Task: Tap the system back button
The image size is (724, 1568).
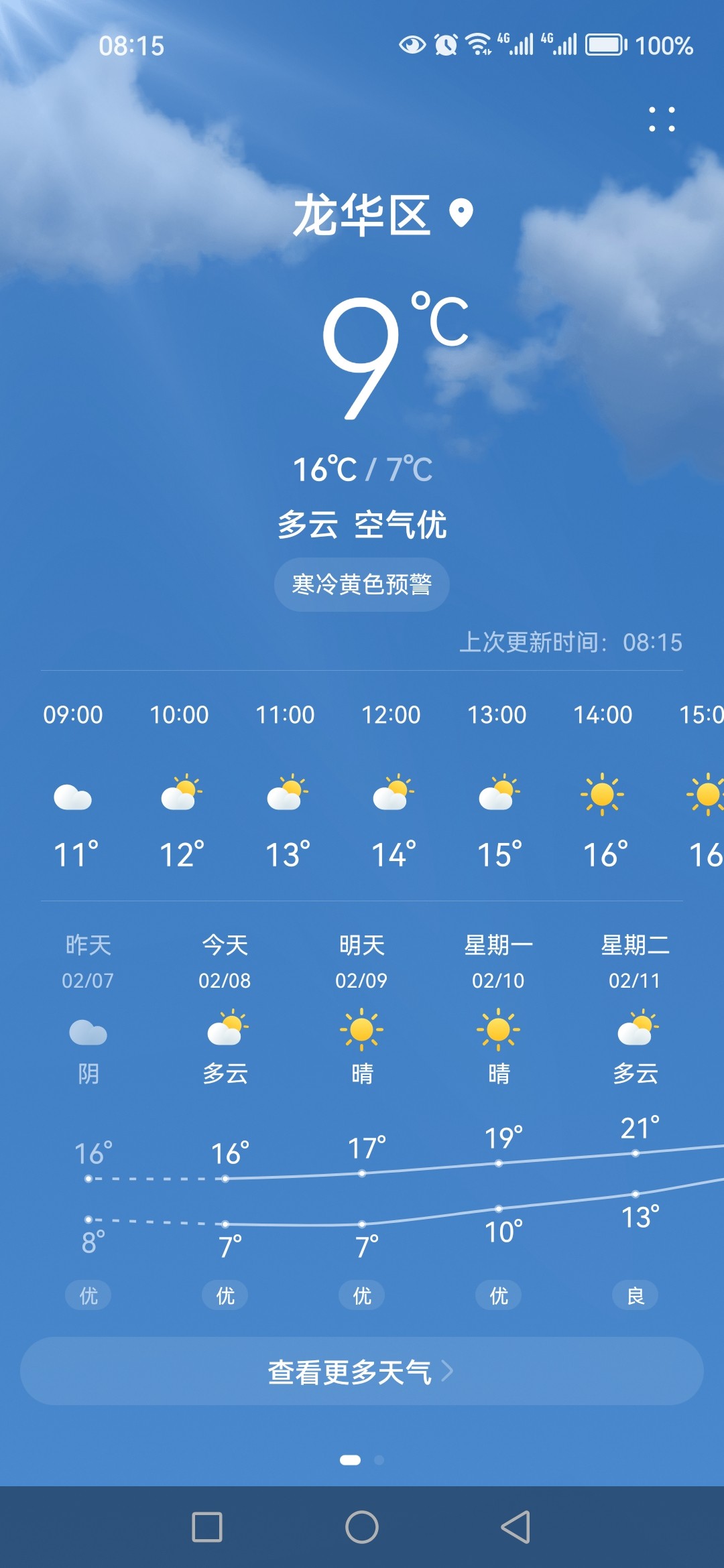Action: [x=516, y=1527]
